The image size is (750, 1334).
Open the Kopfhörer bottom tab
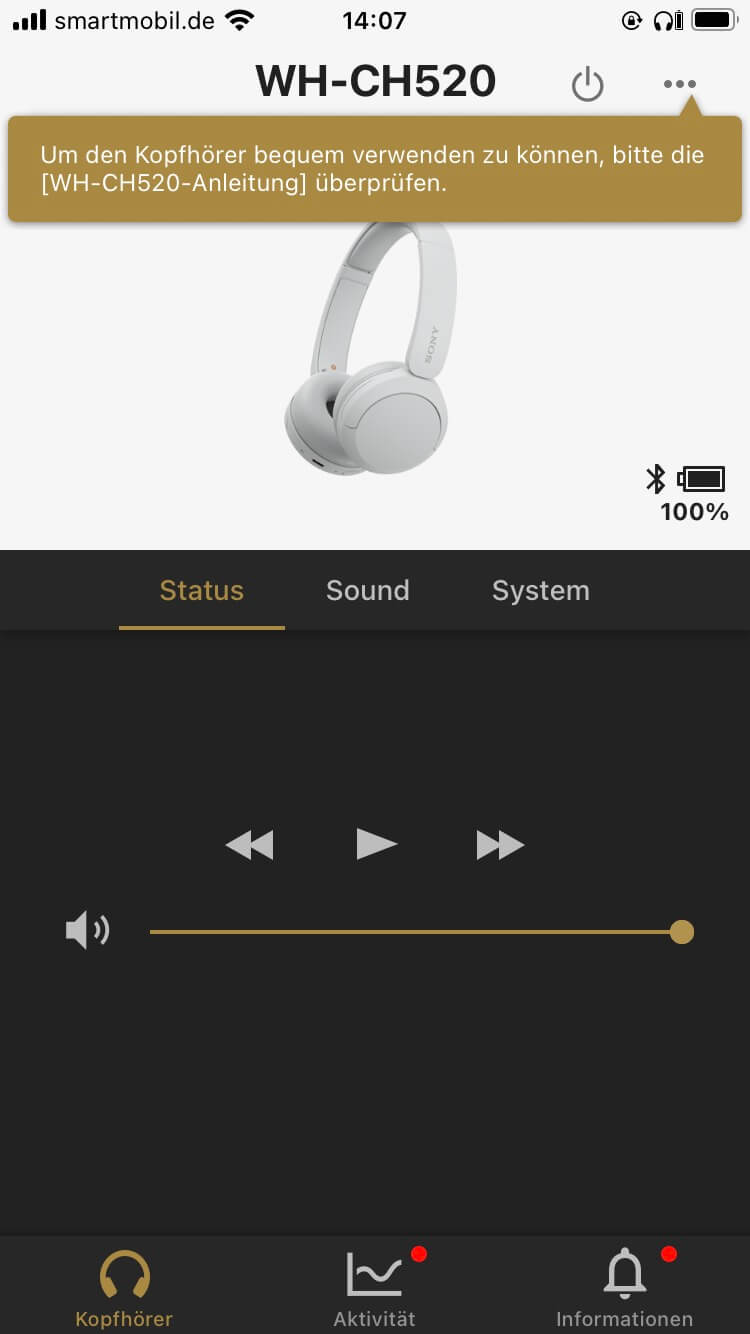tap(124, 1288)
